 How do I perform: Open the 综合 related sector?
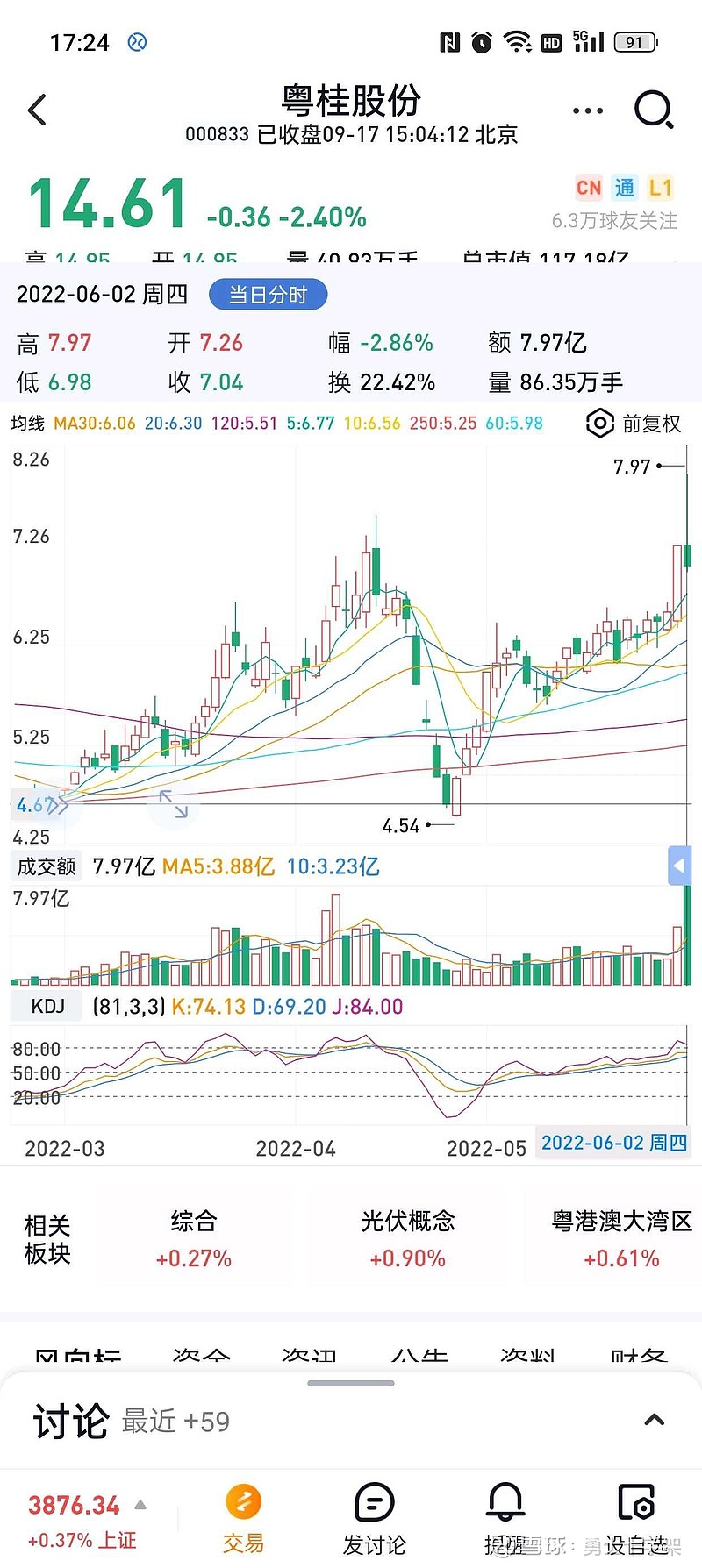194,1239
